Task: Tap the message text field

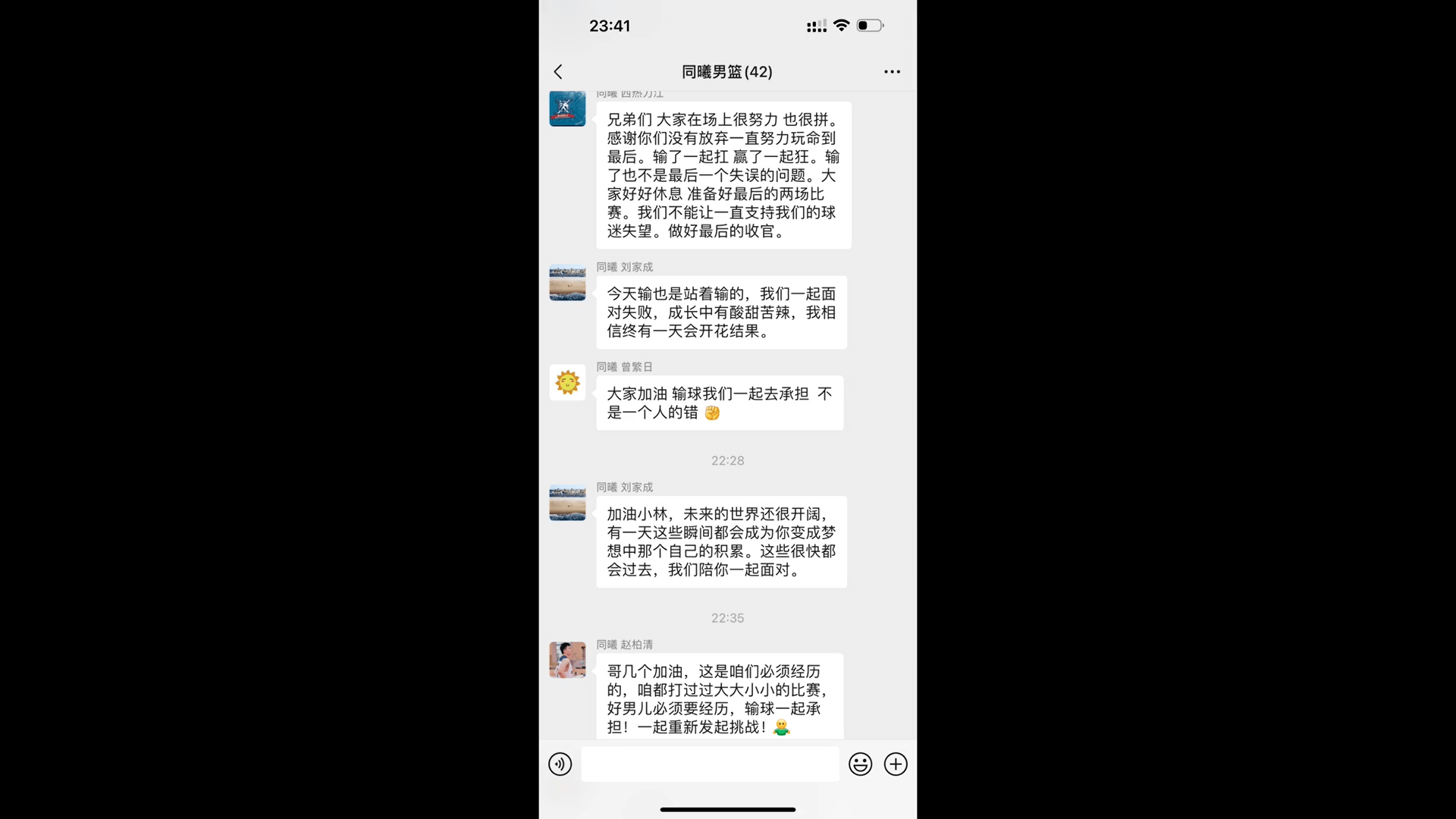Action: (x=710, y=764)
